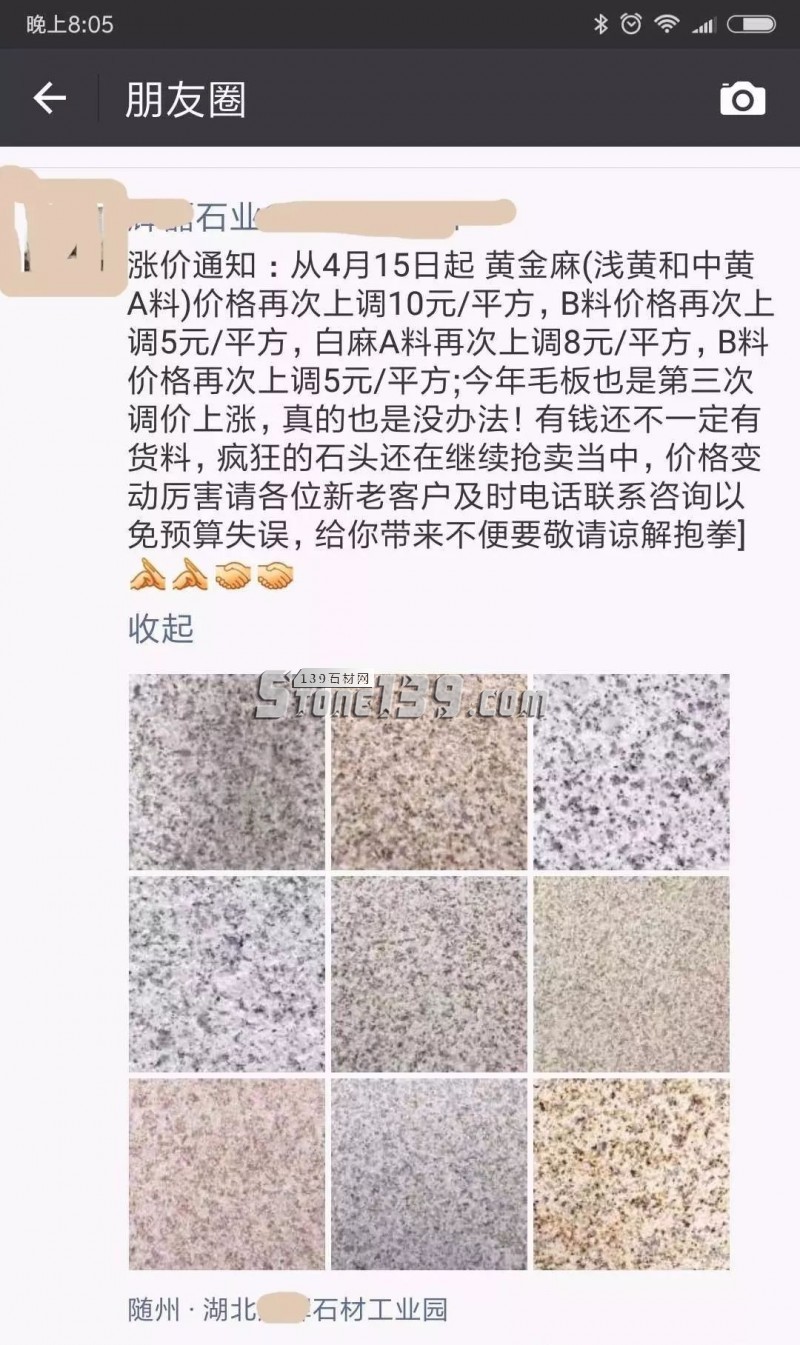Image resolution: width=800 pixels, height=1345 pixels.
Task: Open the camera to post a moment
Action: click(742, 99)
